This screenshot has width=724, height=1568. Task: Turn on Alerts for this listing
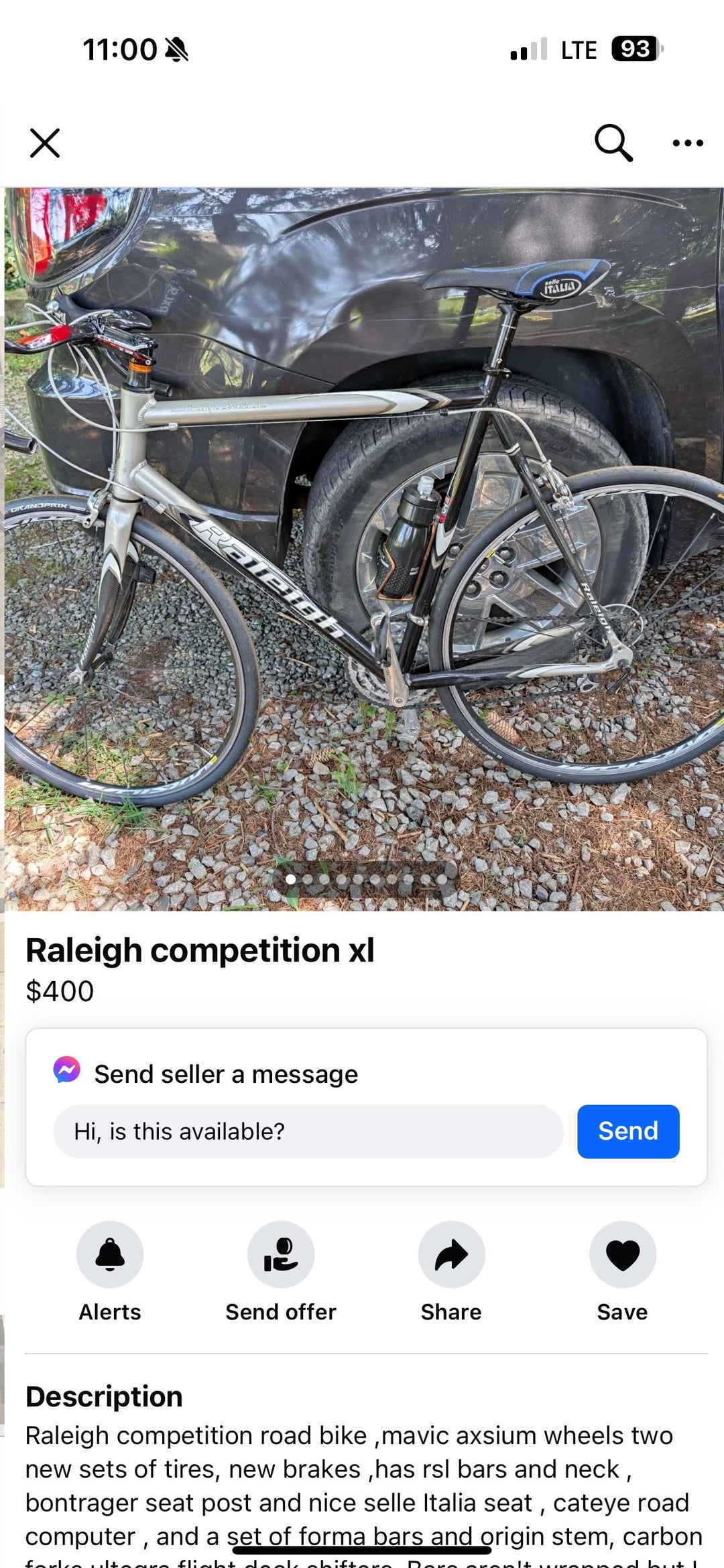110,1254
